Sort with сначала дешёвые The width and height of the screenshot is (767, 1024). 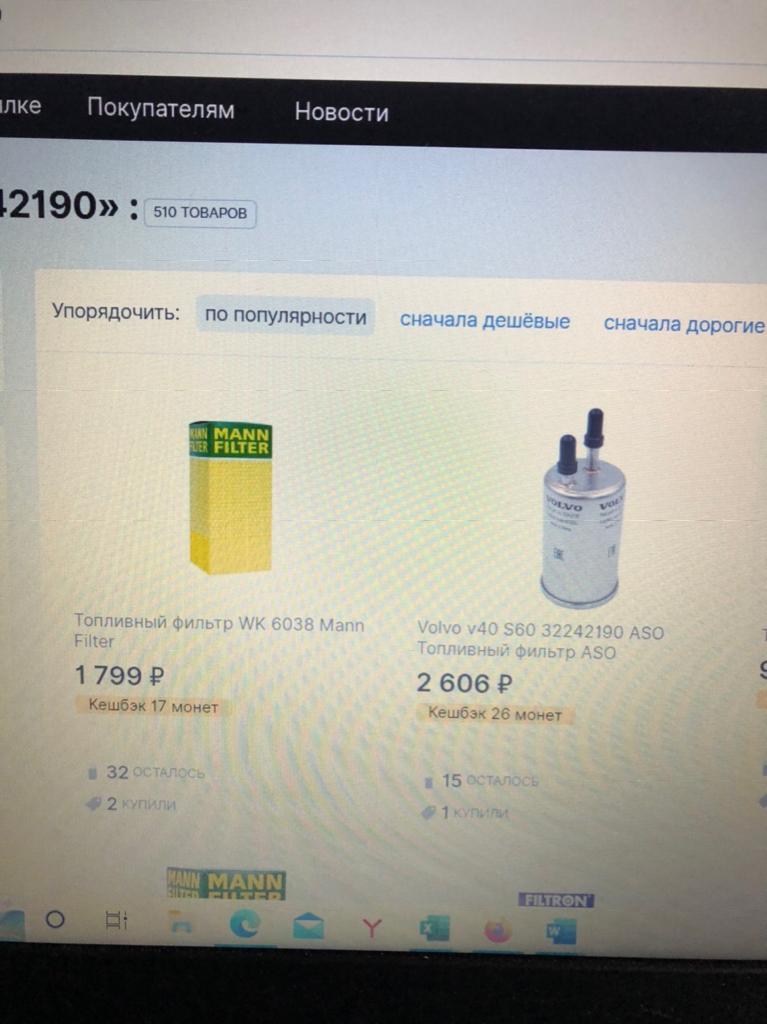(x=485, y=321)
